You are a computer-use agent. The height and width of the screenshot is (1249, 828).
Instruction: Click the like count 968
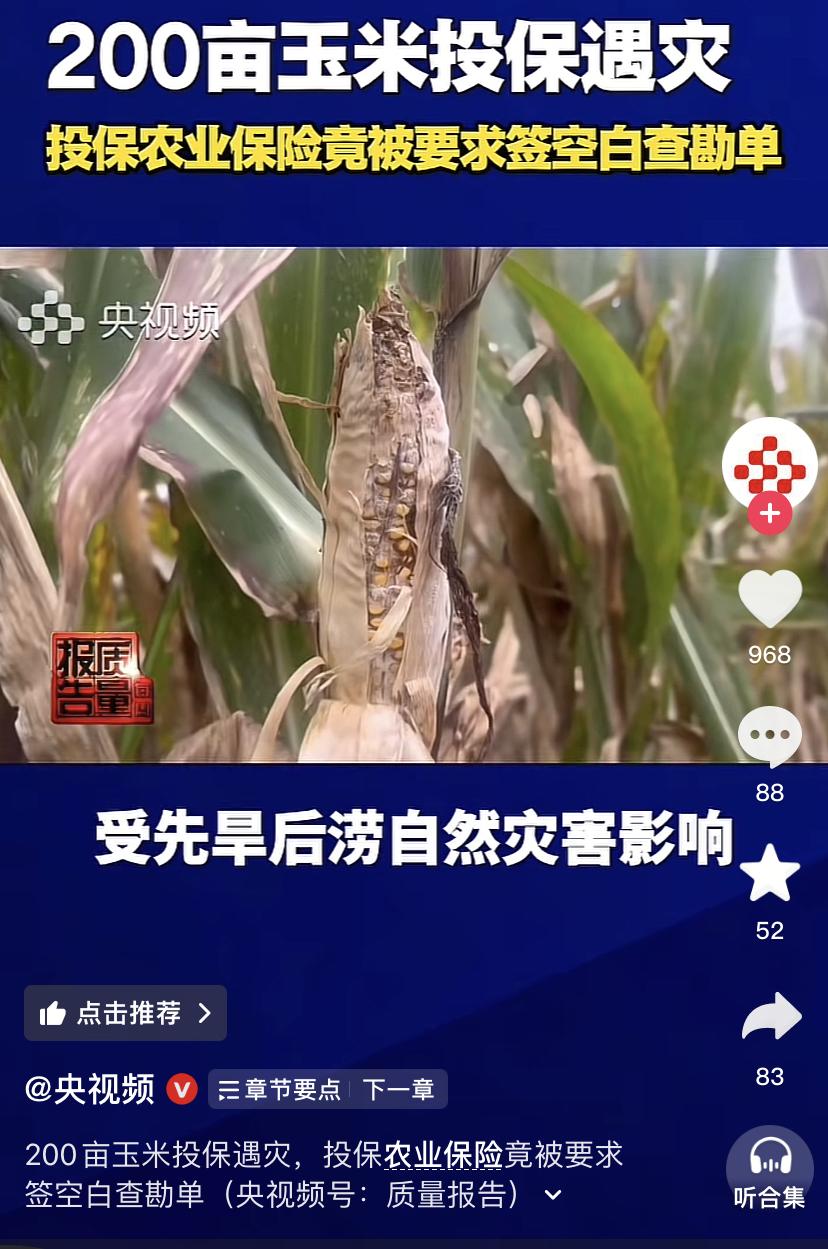point(770,655)
